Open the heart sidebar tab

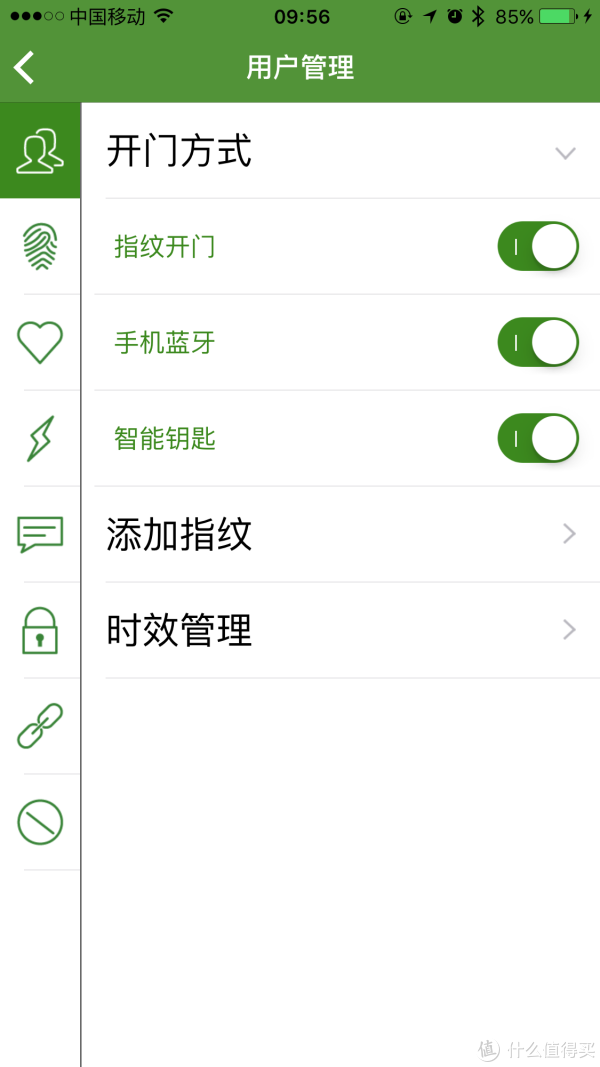coord(40,342)
